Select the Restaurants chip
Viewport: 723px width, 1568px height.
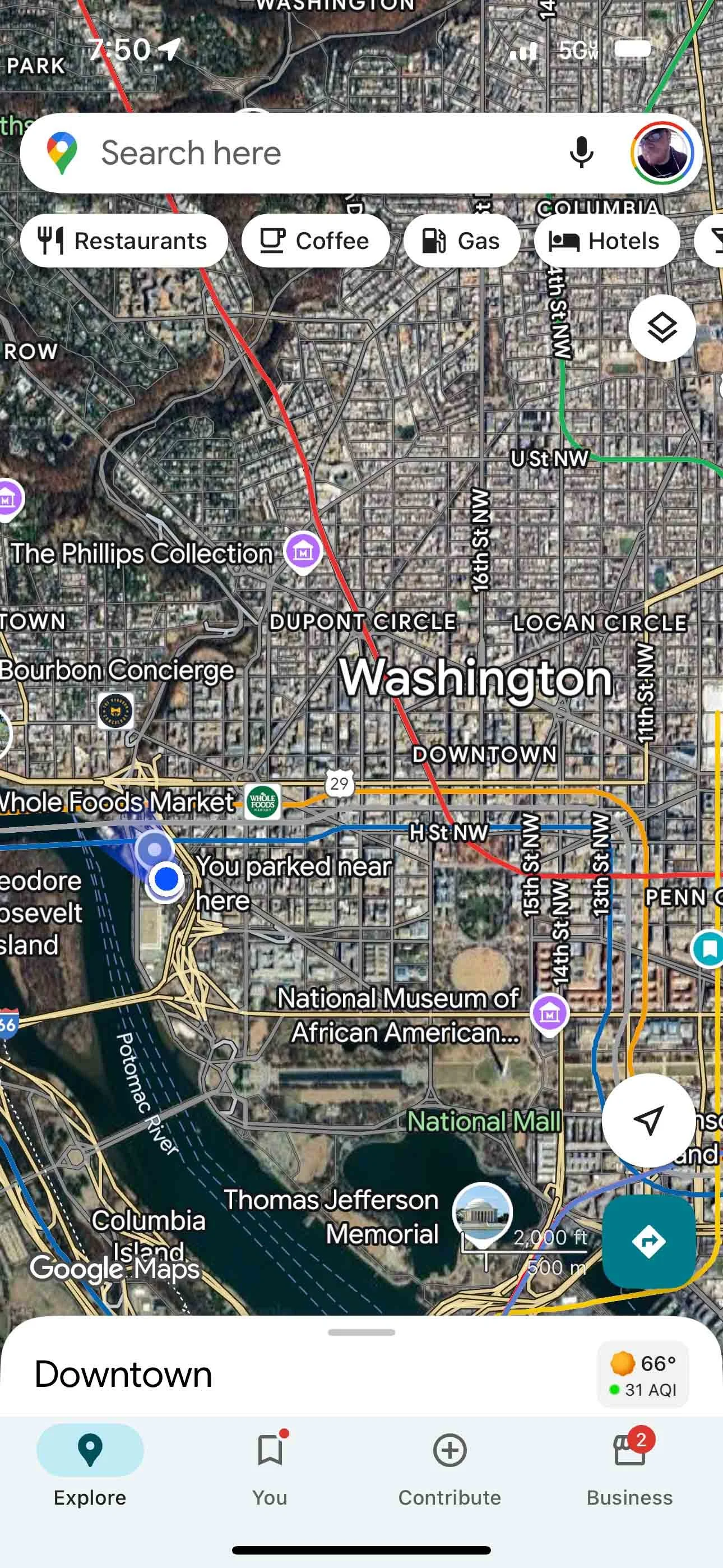(123, 241)
